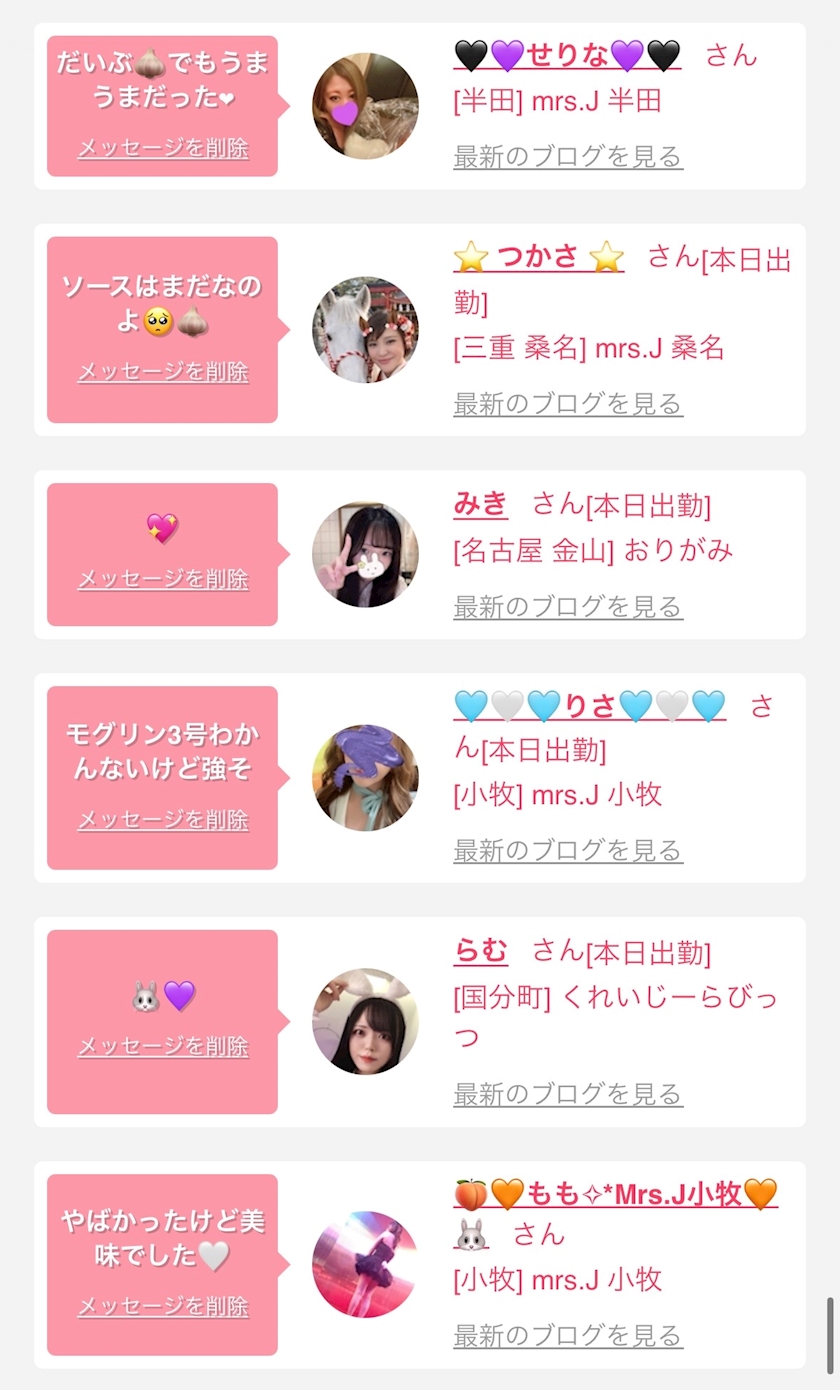Delete the message sent to せりな
The image size is (840, 1390).
pos(163,149)
